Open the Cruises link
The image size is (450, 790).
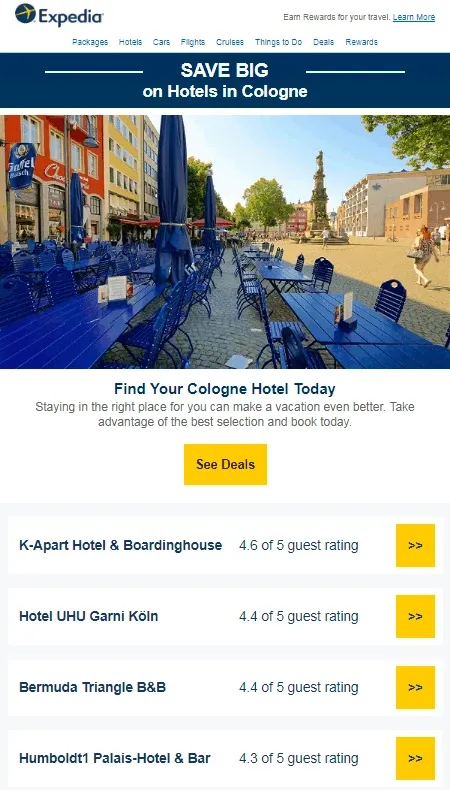point(230,42)
